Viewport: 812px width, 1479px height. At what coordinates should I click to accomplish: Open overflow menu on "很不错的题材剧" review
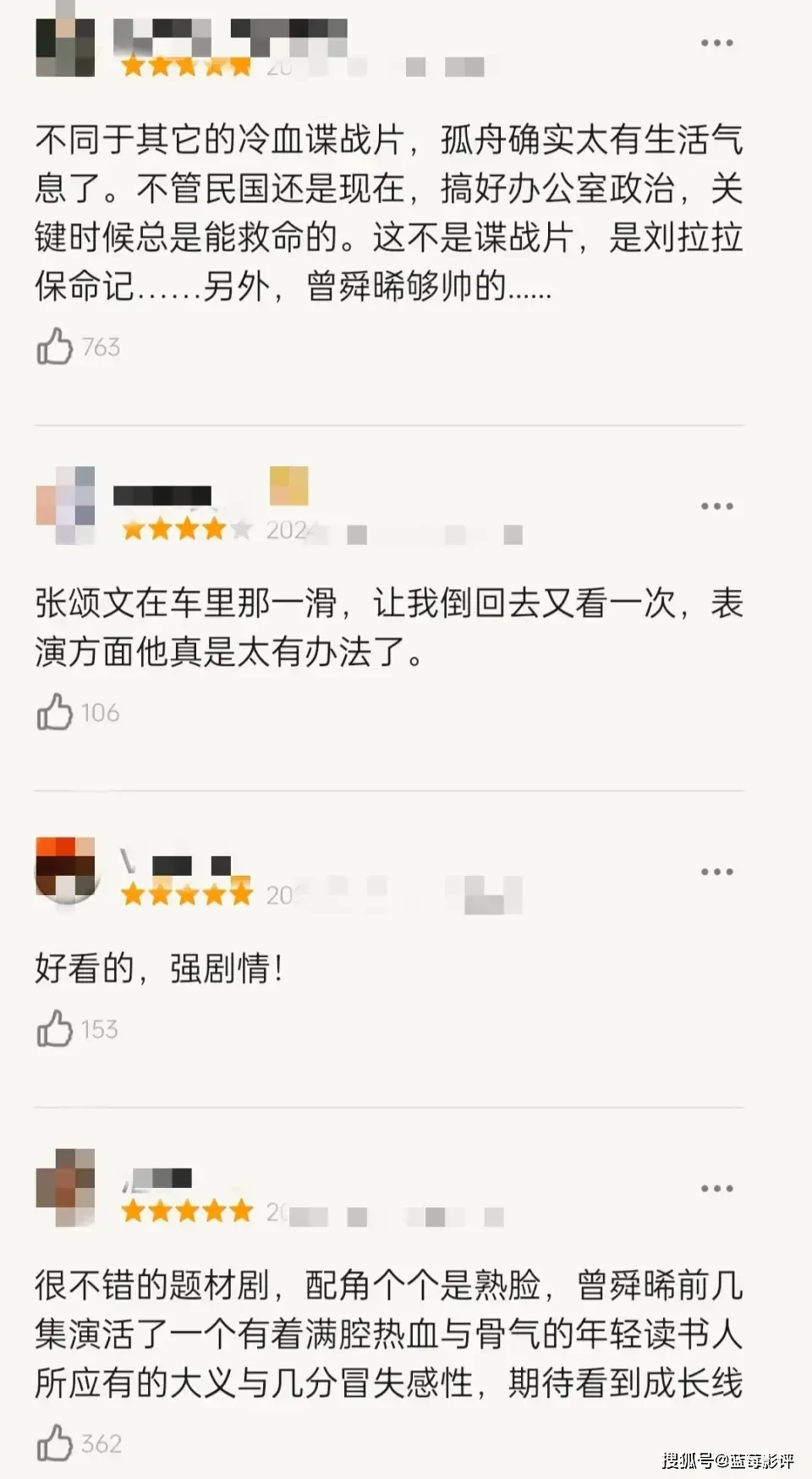(716, 1189)
